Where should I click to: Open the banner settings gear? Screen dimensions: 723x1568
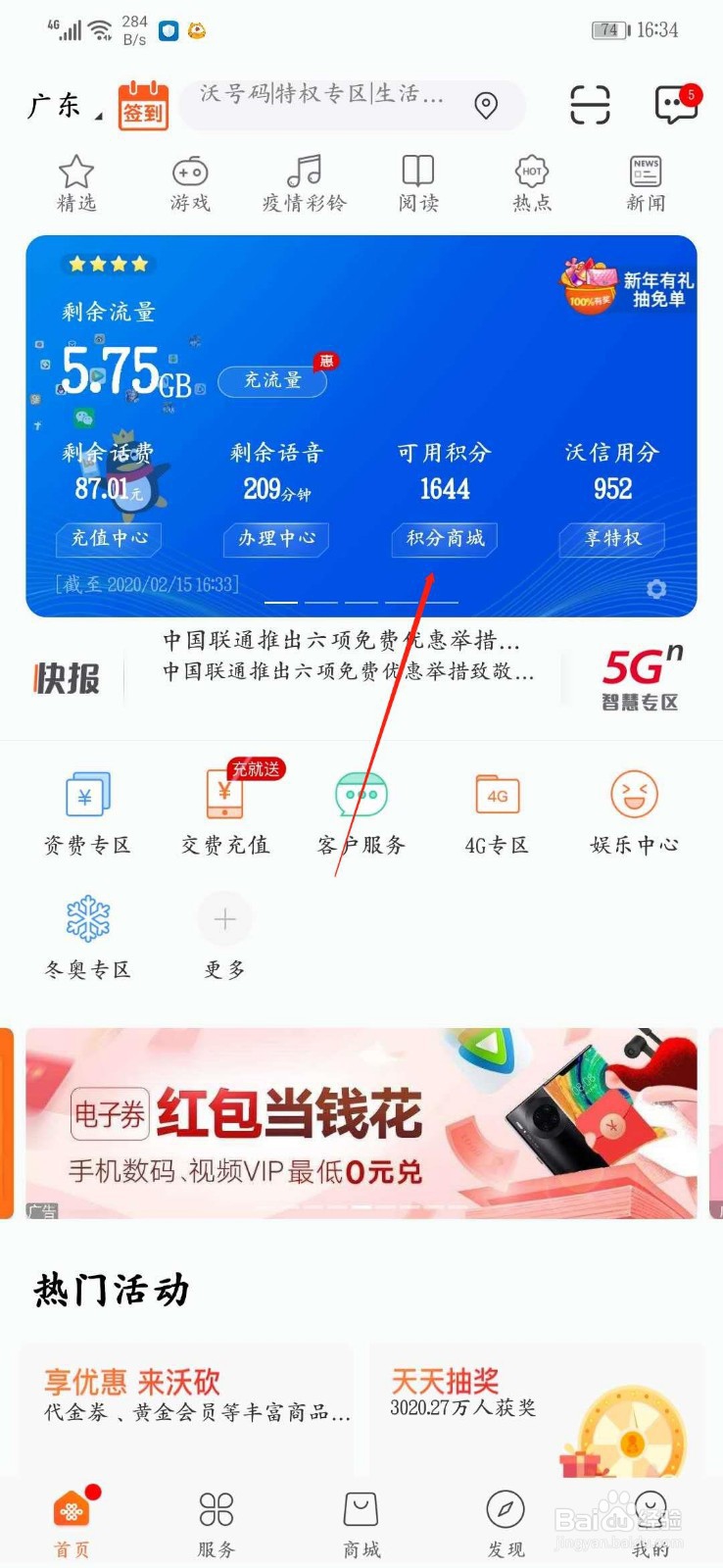(x=655, y=589)
